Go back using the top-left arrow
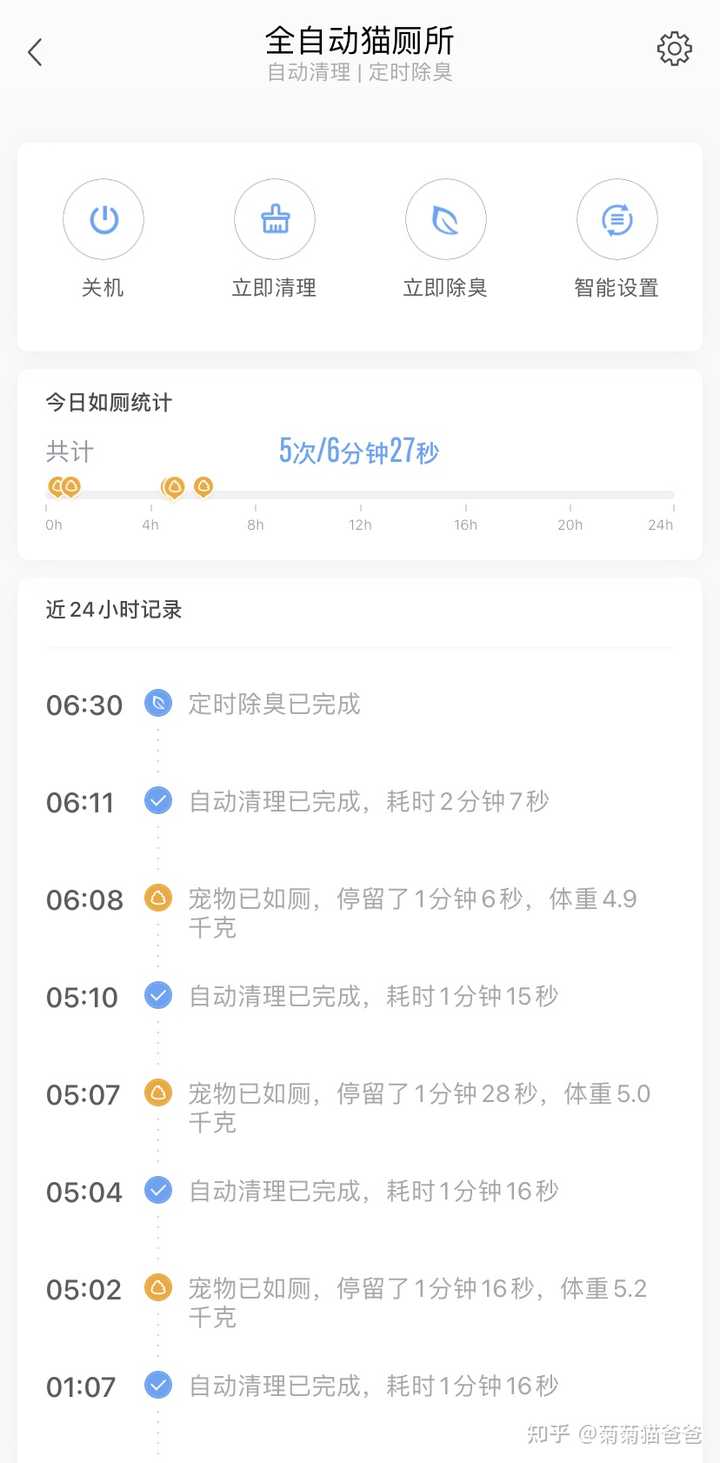This screenshot has width=720, height=1463. [36, 52]
